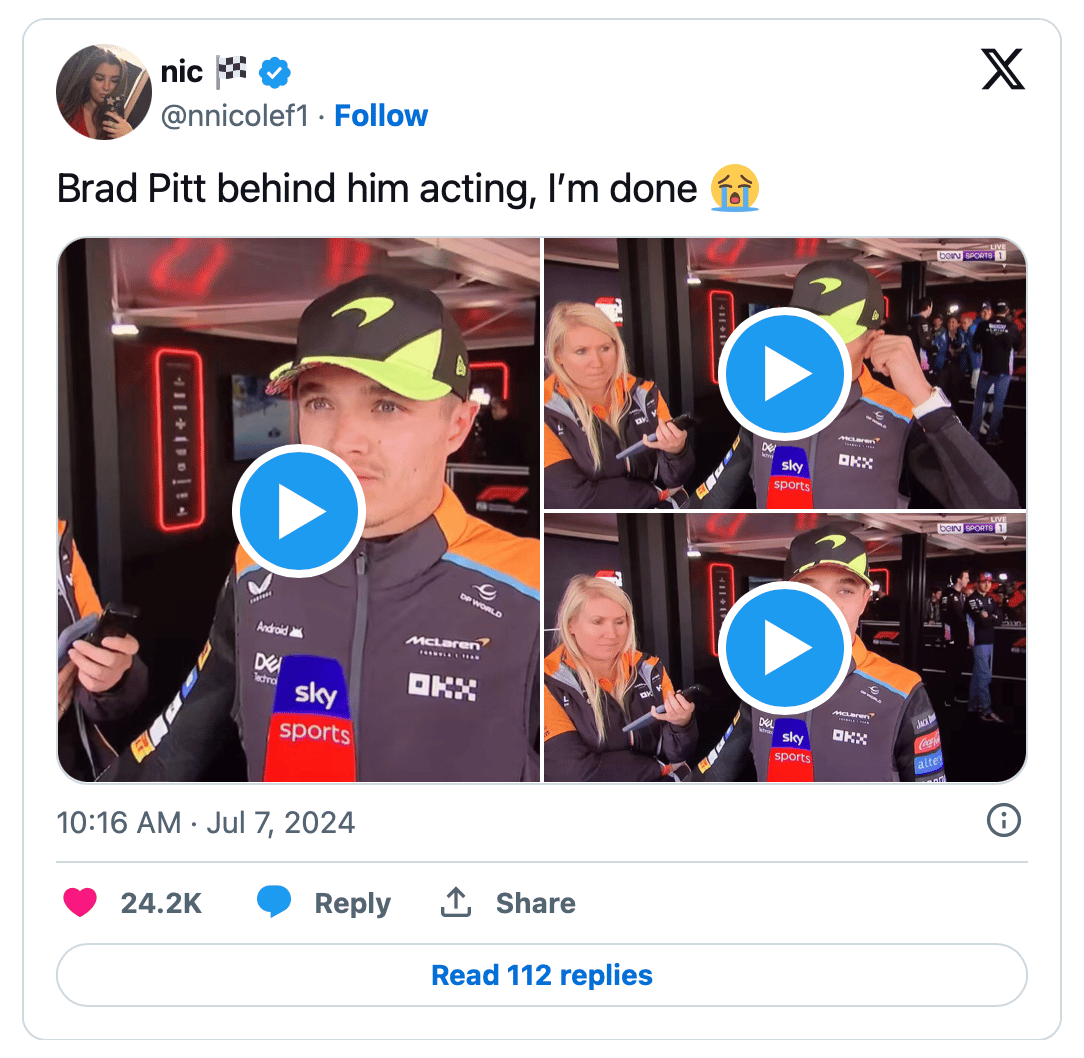Reply to this tweet
The height and width of the screenshot is (1058, 1084).
[324, 903]
